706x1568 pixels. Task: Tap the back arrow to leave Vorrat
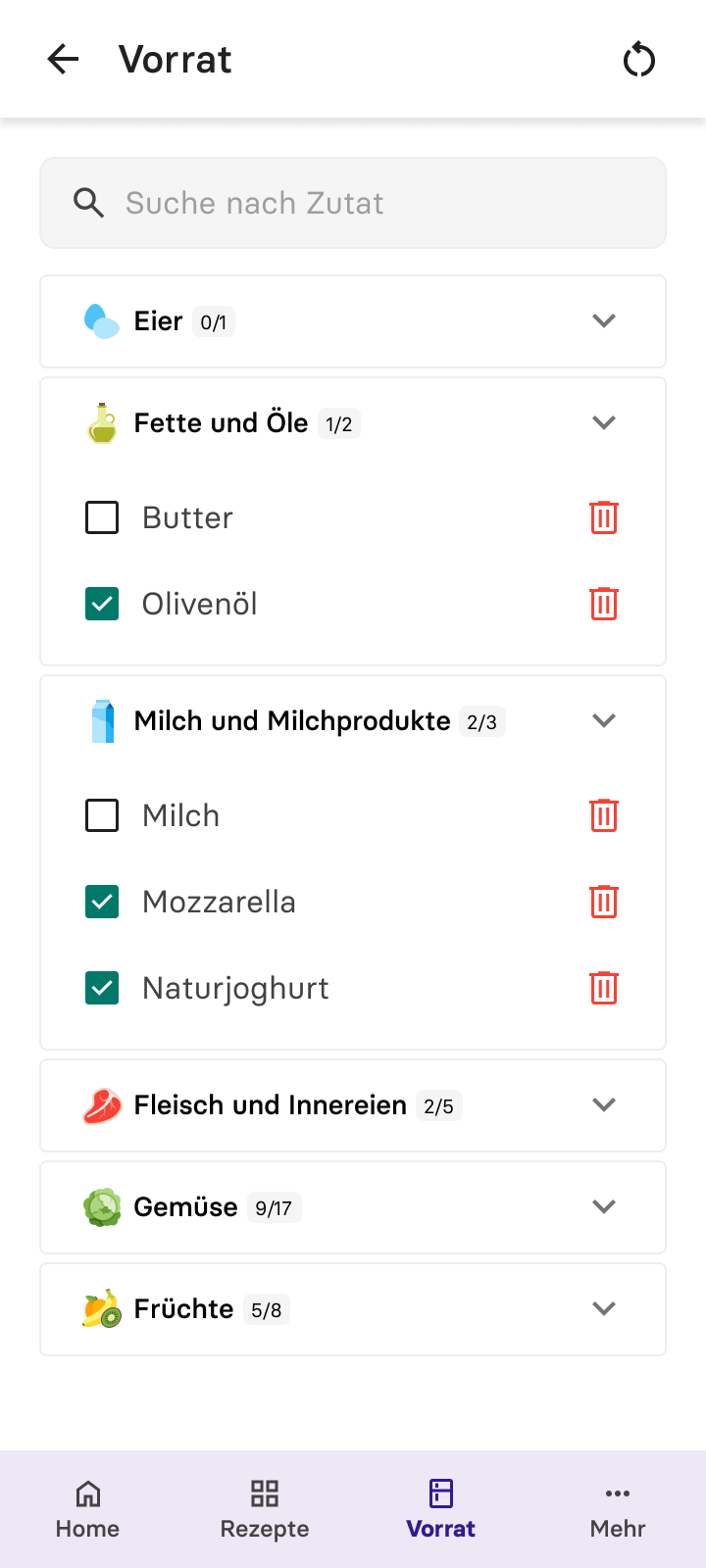(63, 59)
